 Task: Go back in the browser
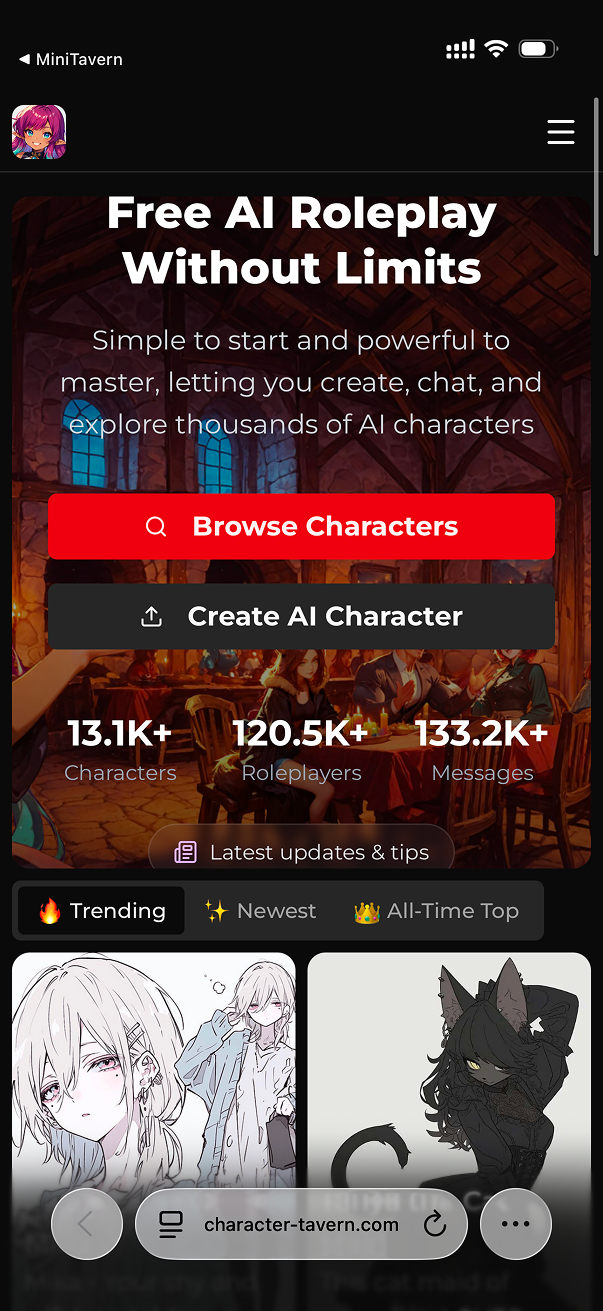pos(86,1224)
